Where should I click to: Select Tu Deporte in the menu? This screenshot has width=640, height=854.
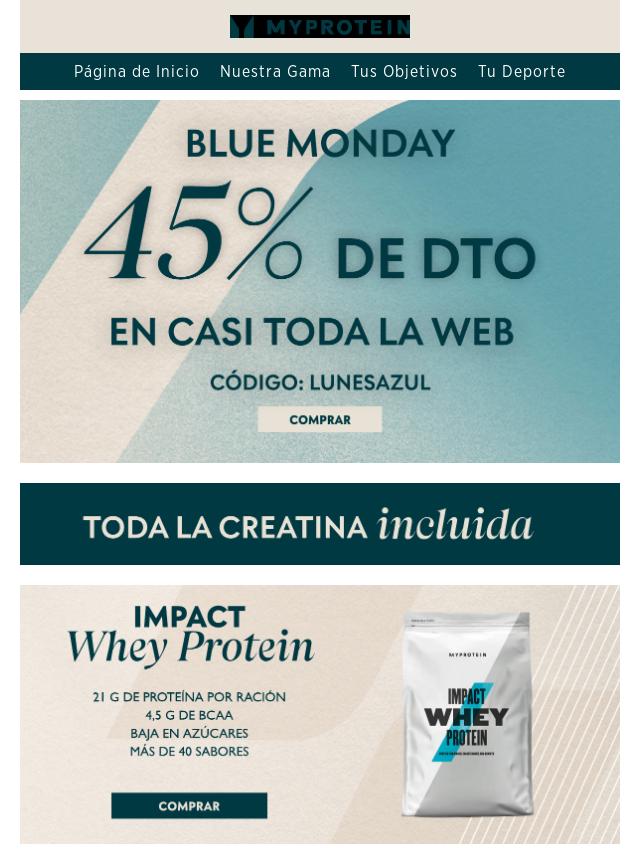[x=521, y=72]
